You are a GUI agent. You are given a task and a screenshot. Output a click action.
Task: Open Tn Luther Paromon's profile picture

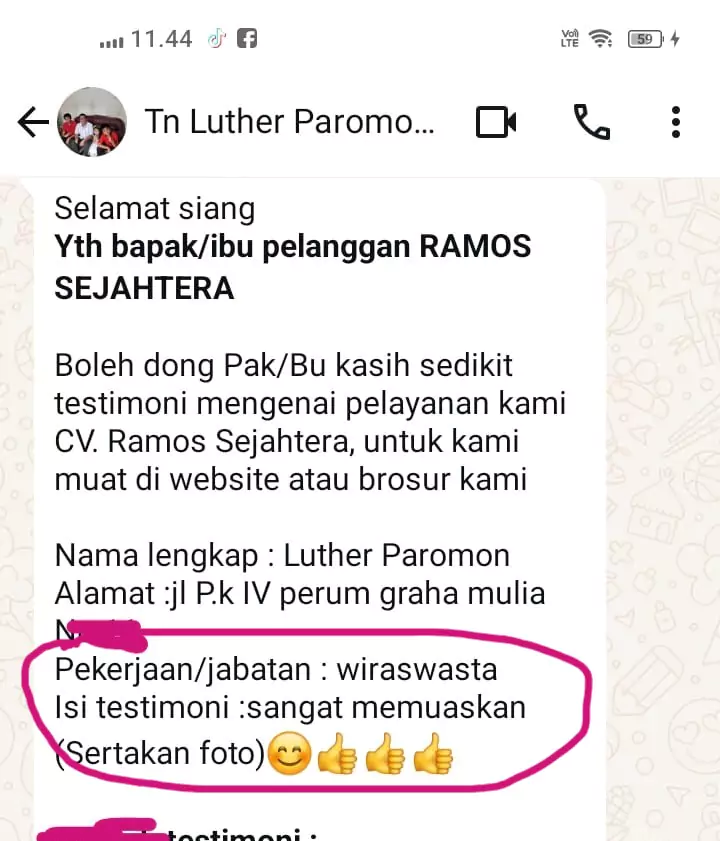coord(91,122)
